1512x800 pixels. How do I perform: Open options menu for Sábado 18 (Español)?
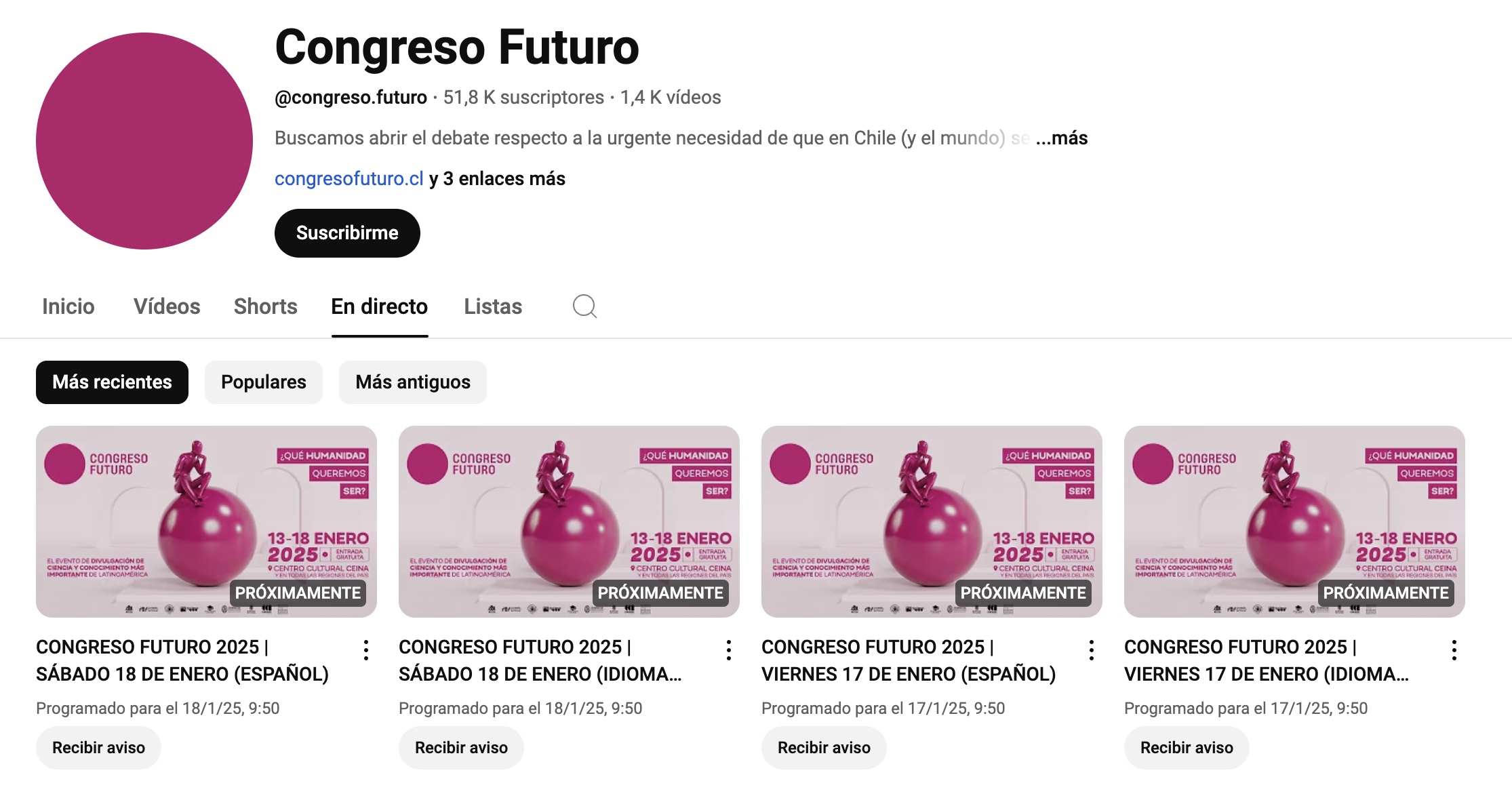(366, 650)
